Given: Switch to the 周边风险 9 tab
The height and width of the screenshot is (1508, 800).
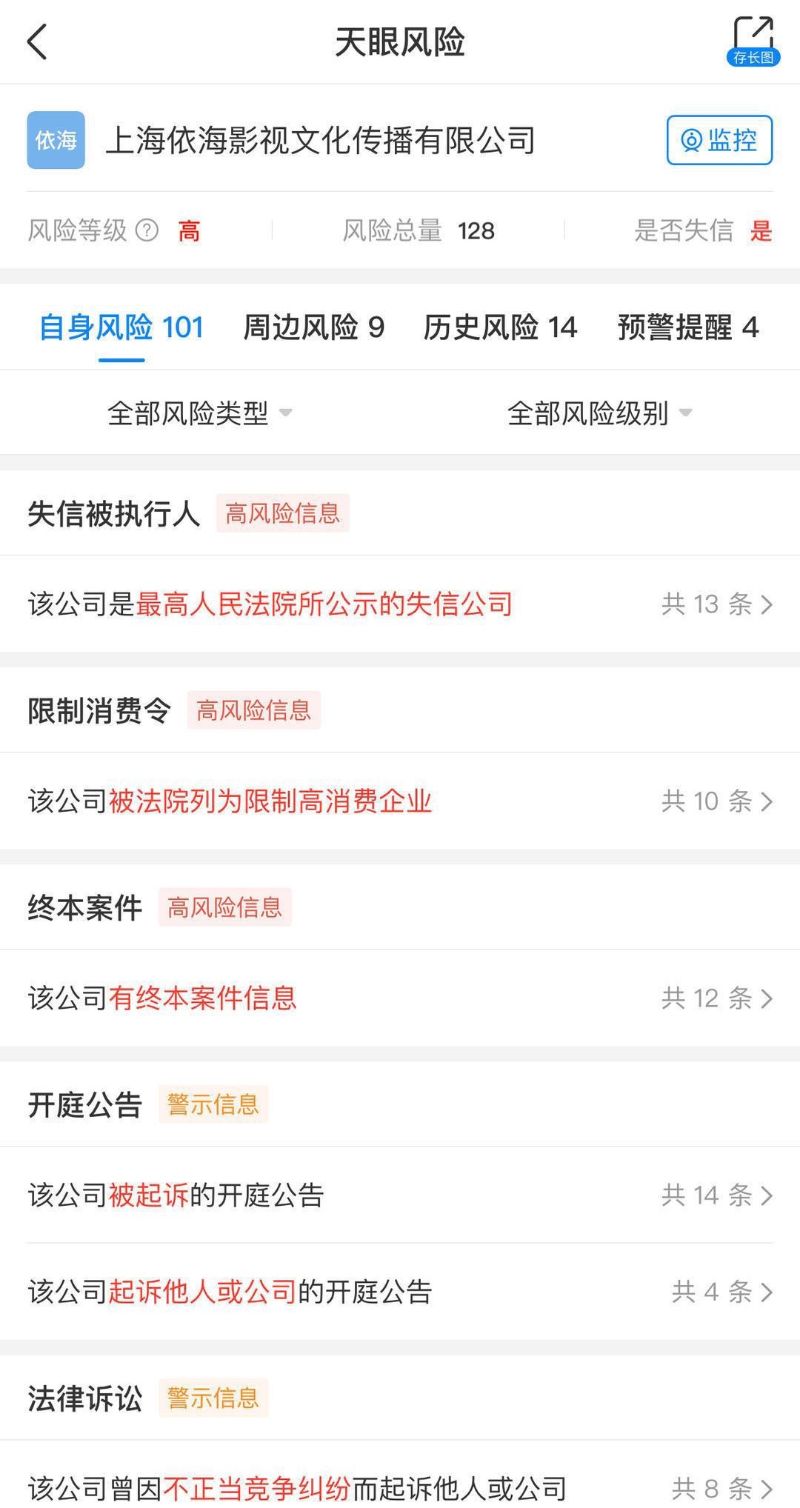Looking at the screenshot, I should (x=313, y=328).
